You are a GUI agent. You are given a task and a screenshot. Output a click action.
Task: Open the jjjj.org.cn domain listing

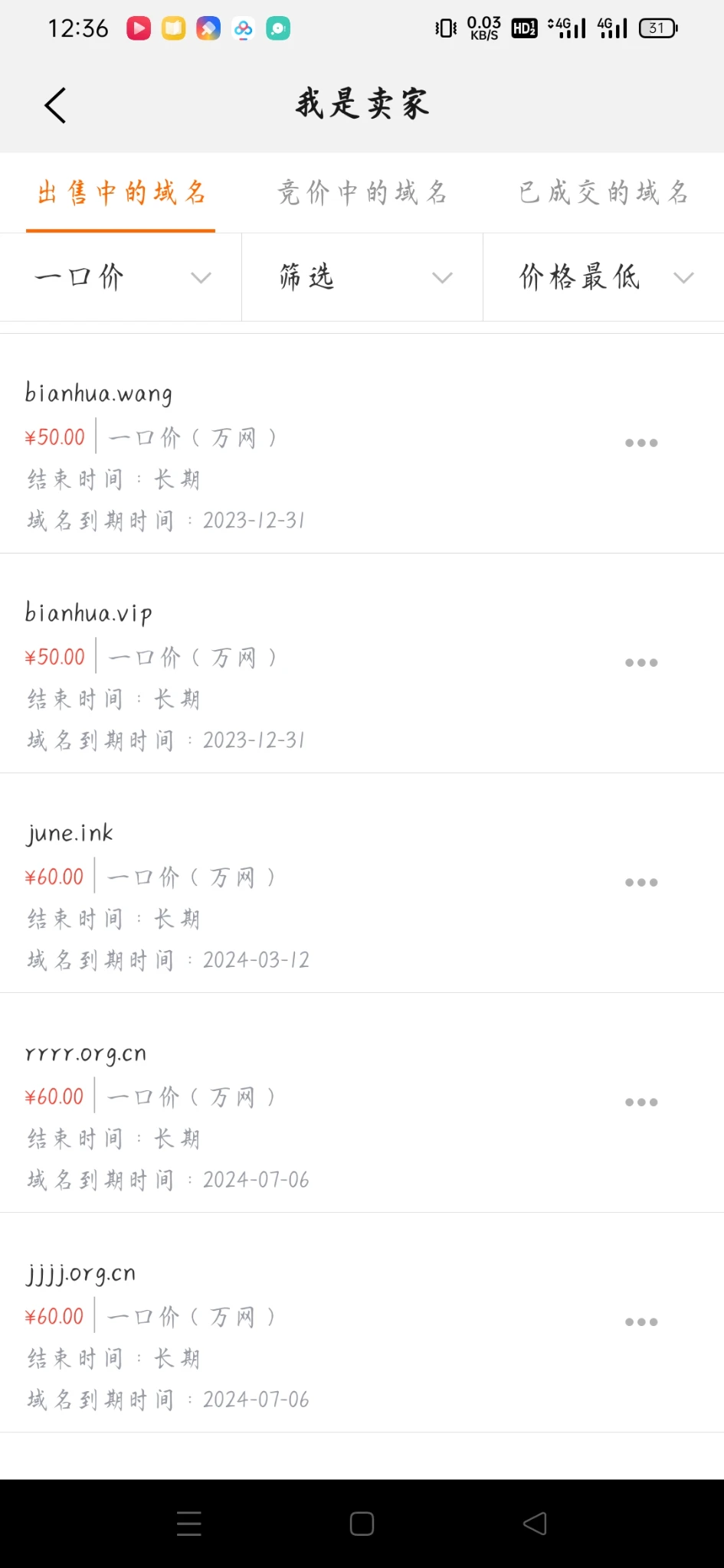click(81, 1273)
